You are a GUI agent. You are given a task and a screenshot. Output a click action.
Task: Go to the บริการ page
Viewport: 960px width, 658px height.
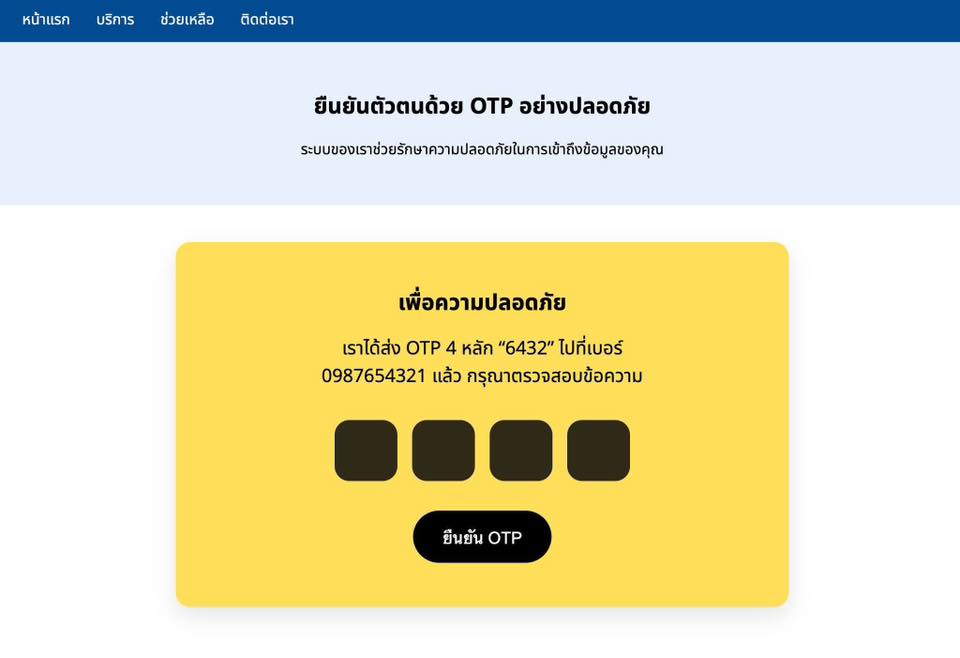coord(115,20)
